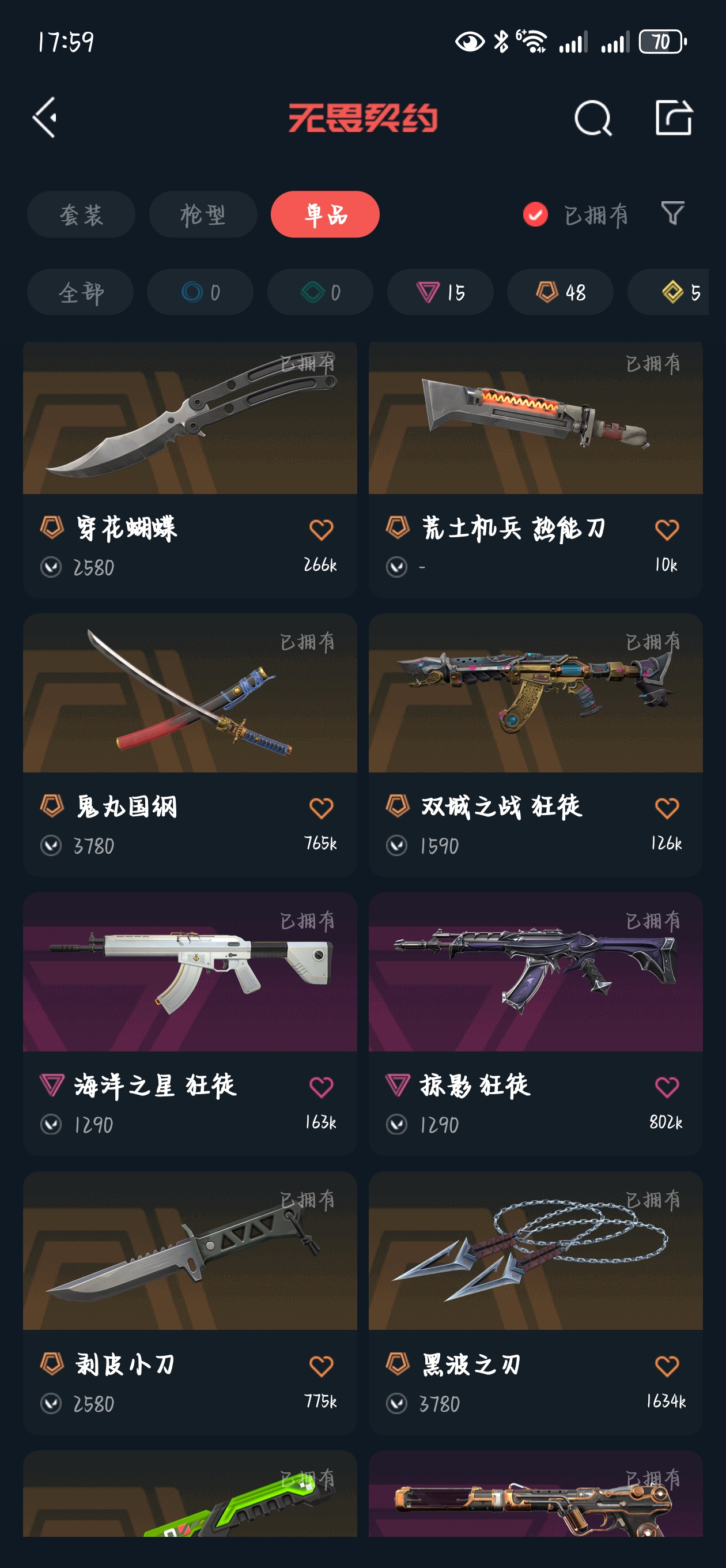Select the 全部 rarity chip

[80, 293]
